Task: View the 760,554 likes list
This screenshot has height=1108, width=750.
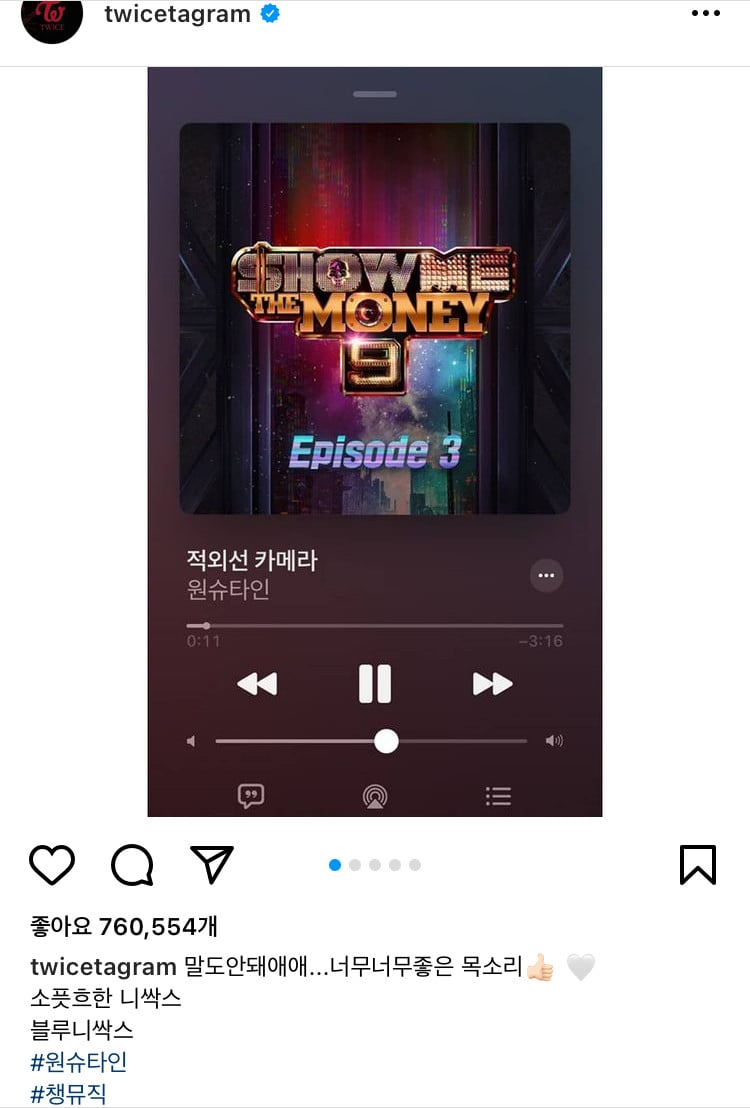Action: 125,927
